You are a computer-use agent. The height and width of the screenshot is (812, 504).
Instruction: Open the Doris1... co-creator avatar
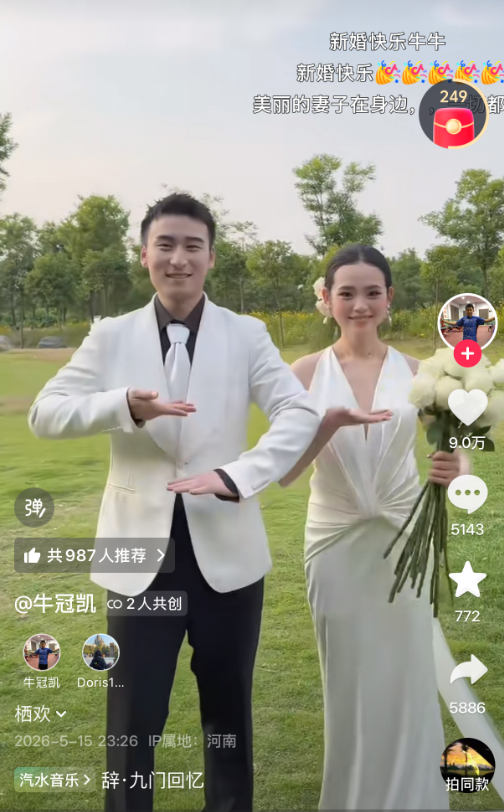coord(100,652)
